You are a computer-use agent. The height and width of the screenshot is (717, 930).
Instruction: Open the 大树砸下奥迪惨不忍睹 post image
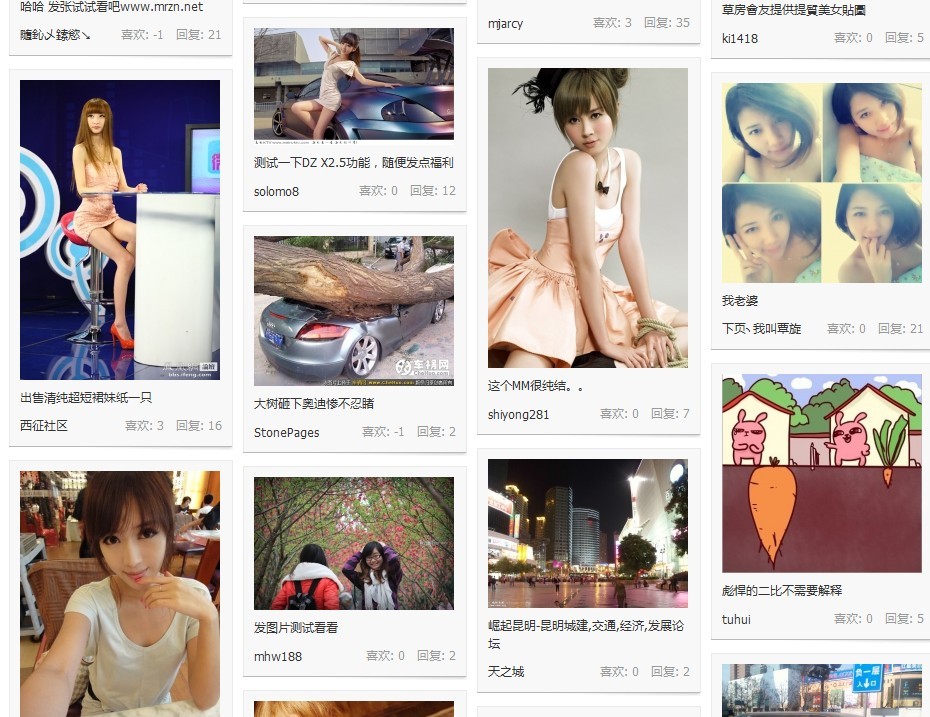coord(353,310)
